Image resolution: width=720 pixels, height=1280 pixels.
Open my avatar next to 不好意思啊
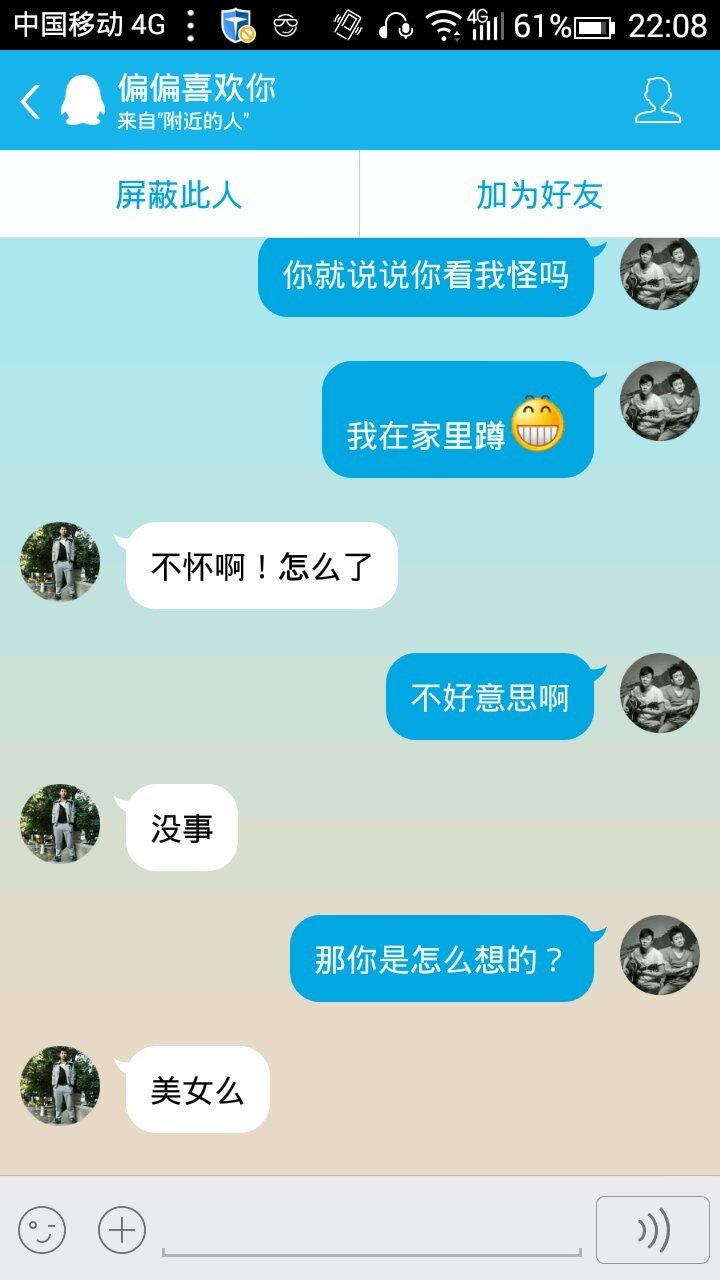click(x=660, y=694)
